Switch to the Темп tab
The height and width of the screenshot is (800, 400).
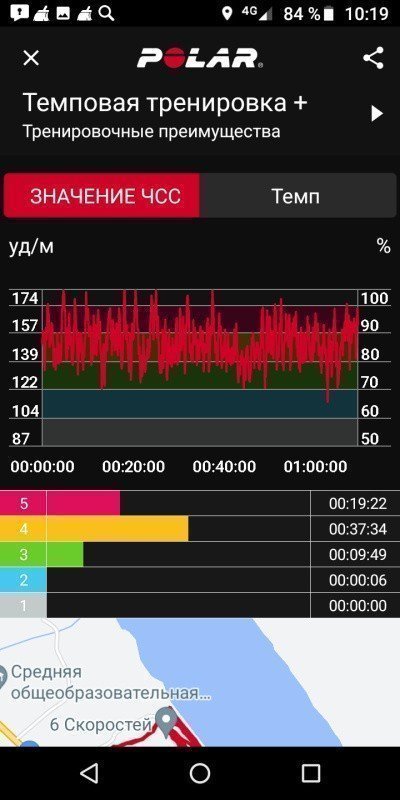(297, 195)
